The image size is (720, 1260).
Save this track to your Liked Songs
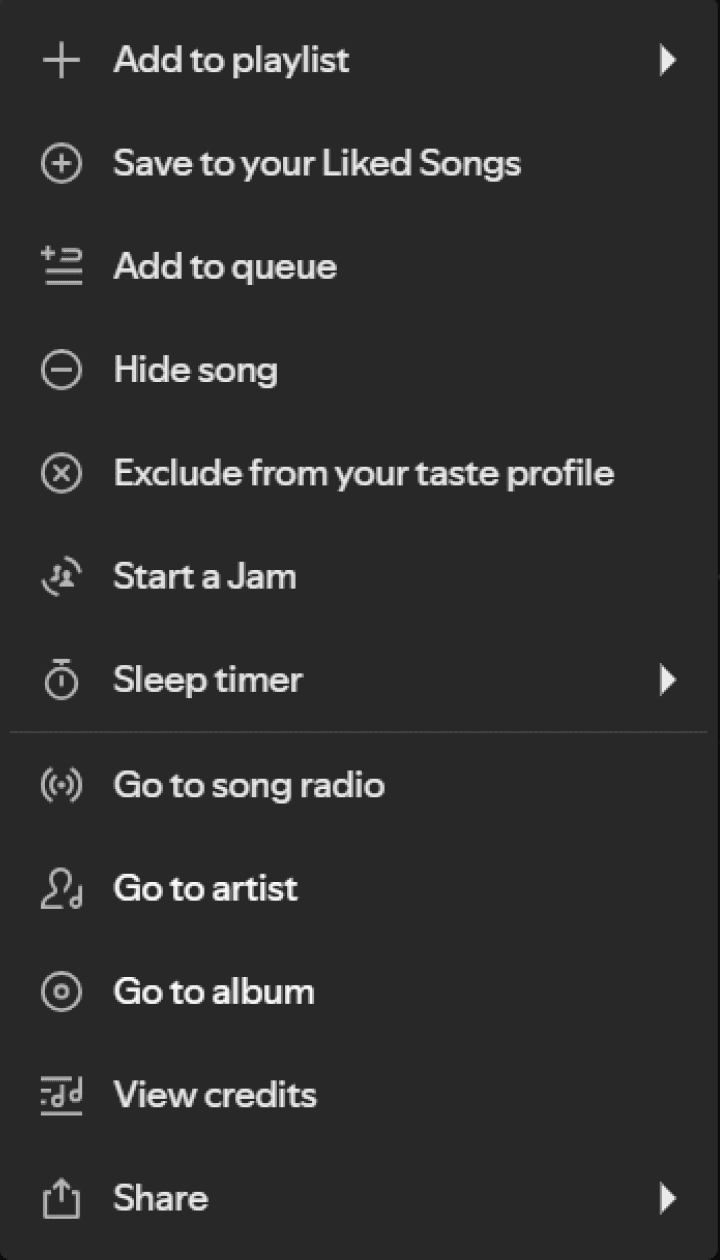coord(316,164)
